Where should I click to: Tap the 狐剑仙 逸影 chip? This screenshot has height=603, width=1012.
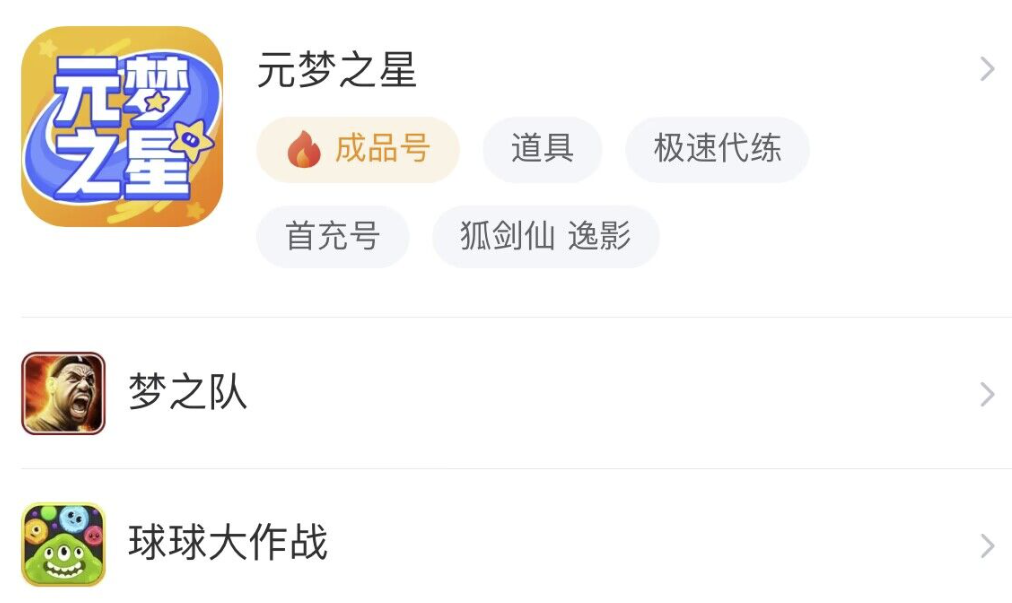pyautogui.click(x=545, y=237)
